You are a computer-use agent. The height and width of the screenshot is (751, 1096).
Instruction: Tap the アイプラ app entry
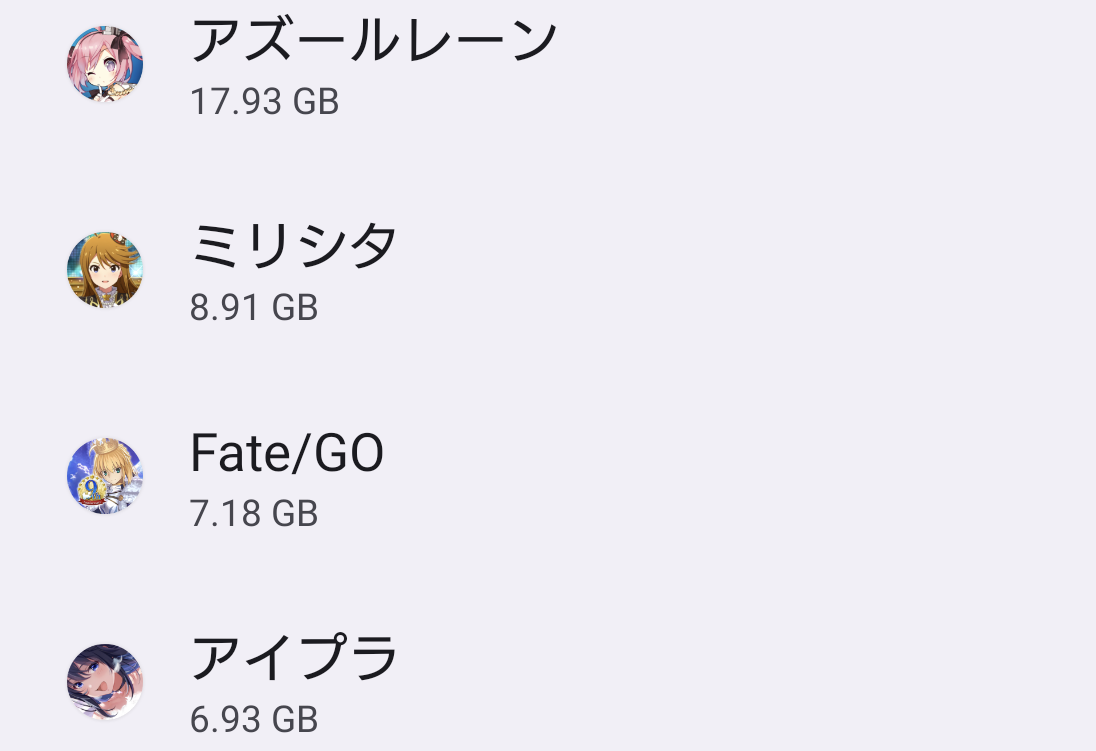(294, 681)
